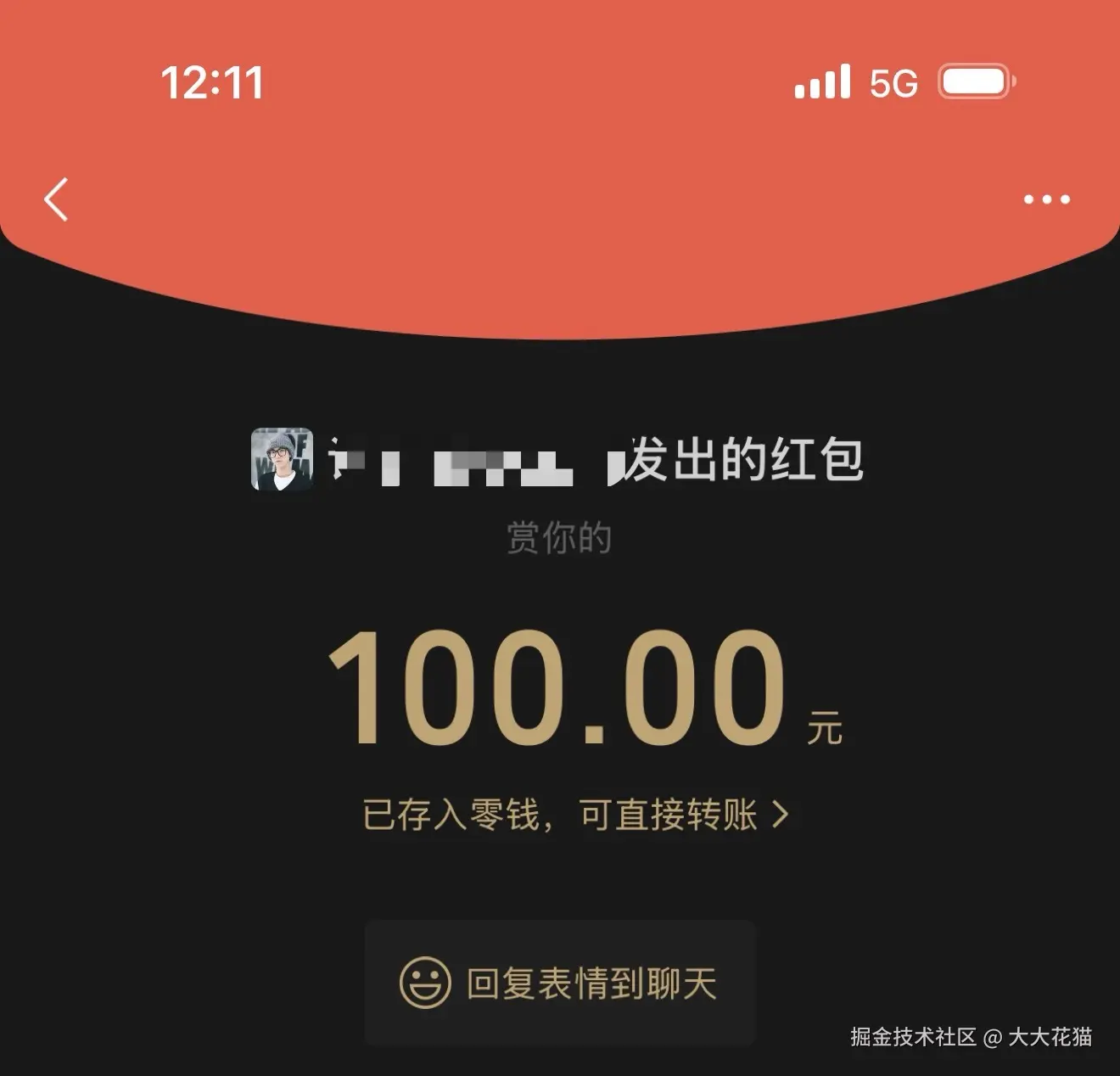
Task: Open the 已存入零钱，可直接转账 link
Action: coord(575,815)
